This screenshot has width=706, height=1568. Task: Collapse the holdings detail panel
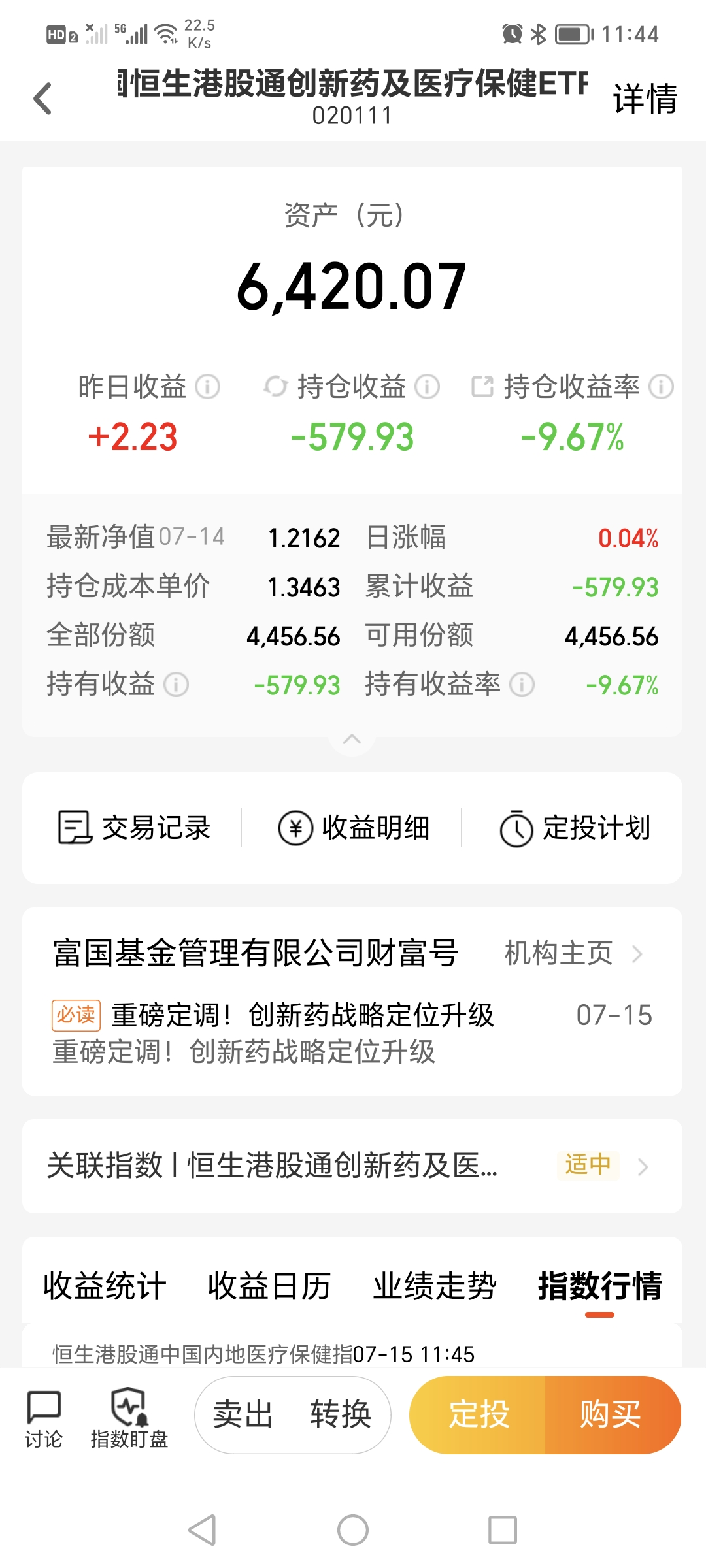tap(352, 740)
